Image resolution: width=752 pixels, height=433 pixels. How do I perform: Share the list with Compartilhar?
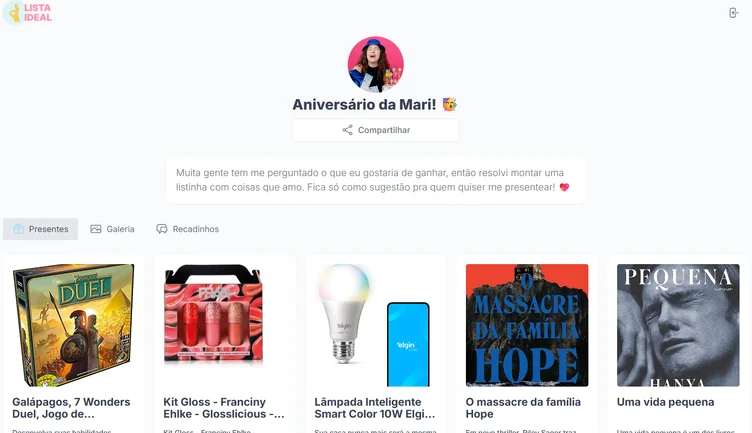tap(375, 130)
